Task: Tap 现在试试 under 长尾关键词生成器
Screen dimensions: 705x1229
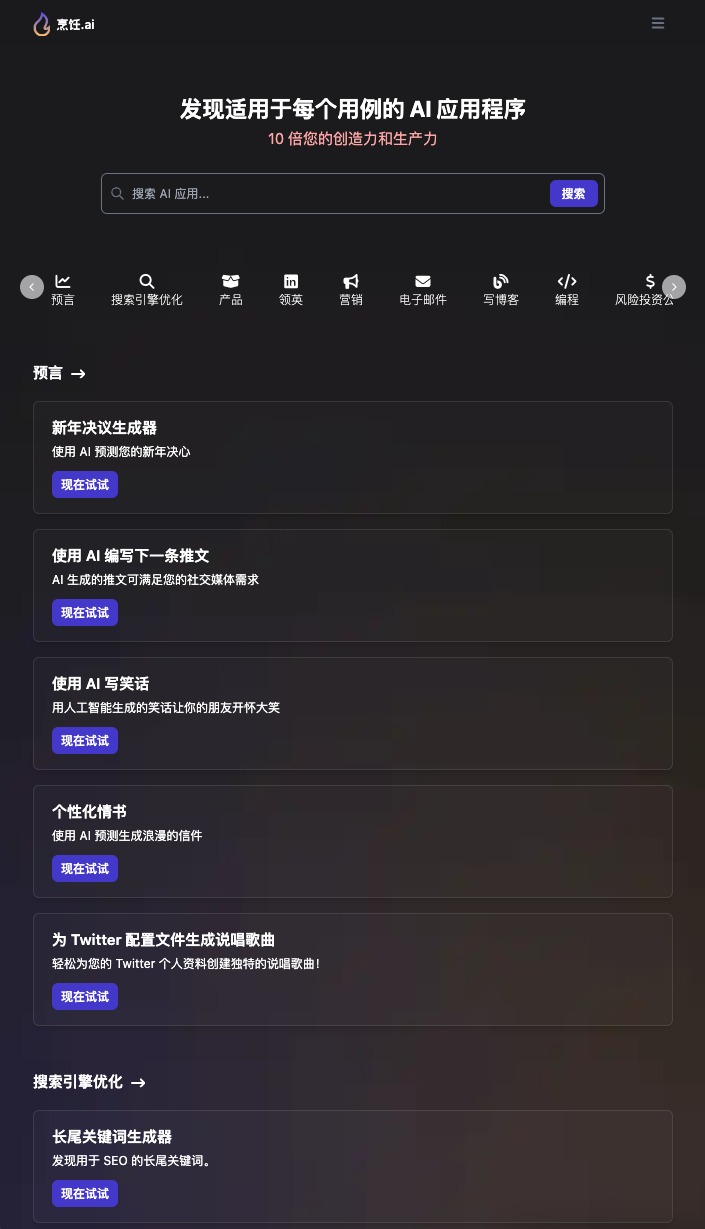Action: tap(85, 1193)
